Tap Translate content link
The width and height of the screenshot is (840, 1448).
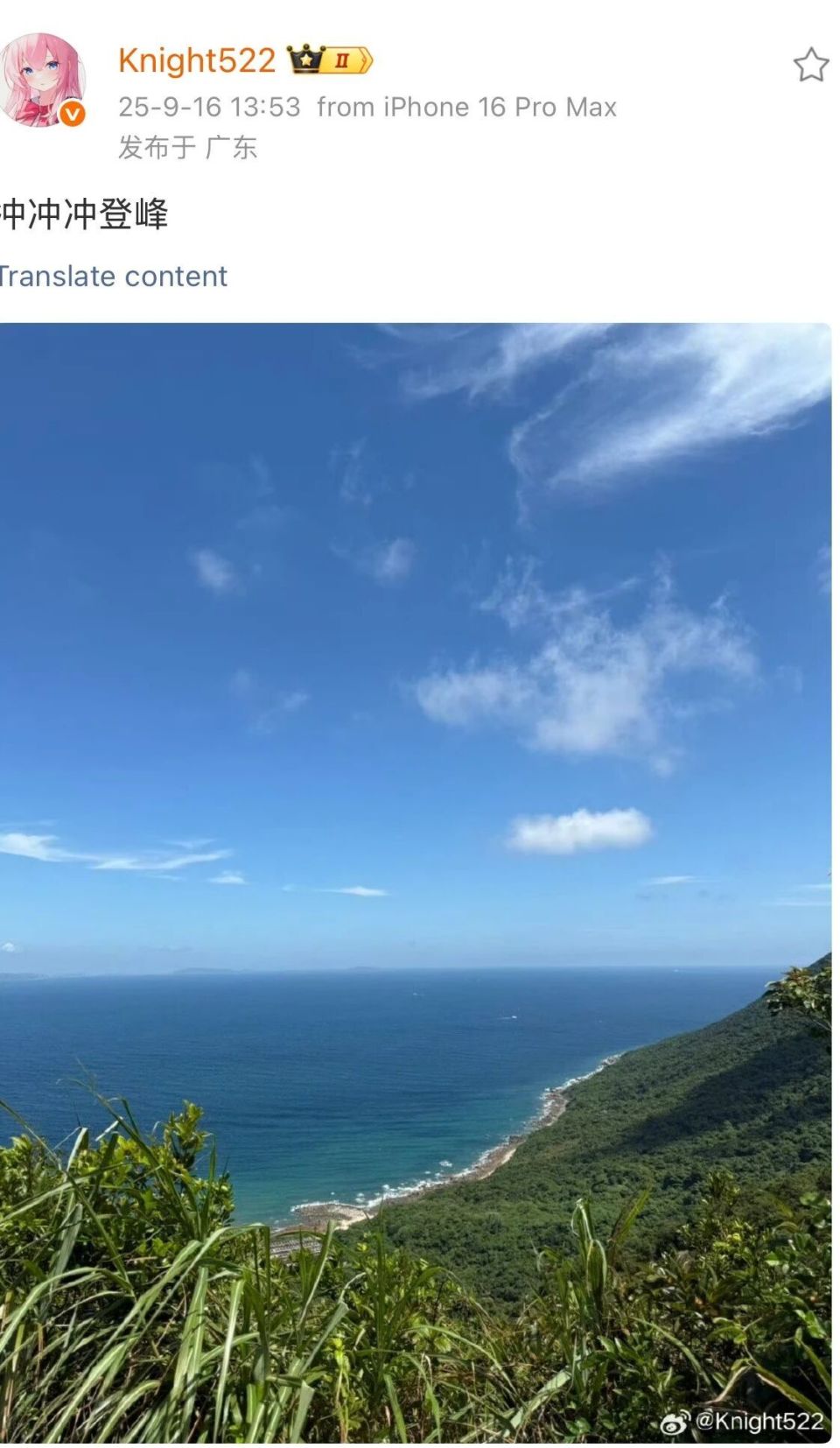click(x=114, y=277)
